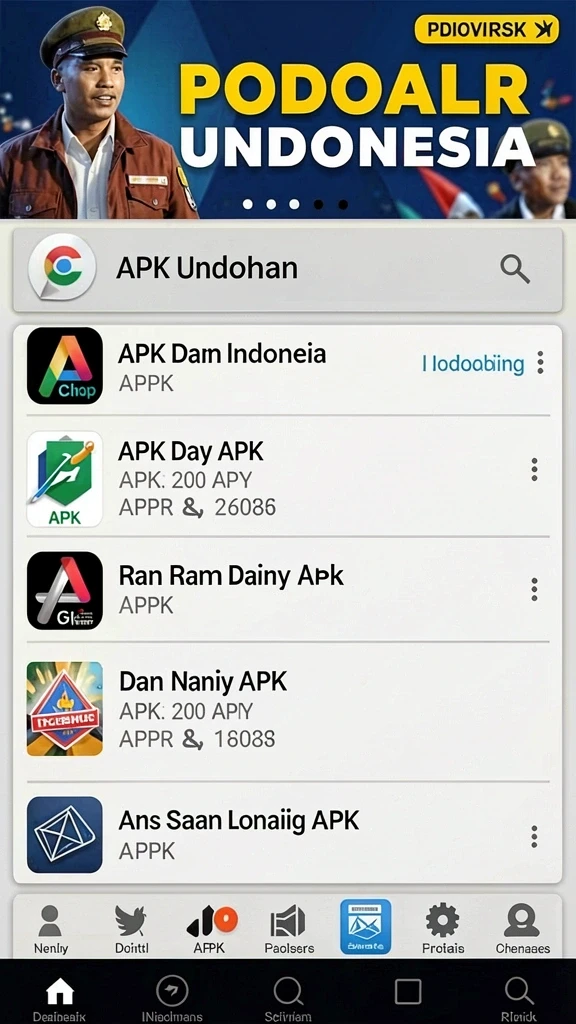Viewport: 576px width, 1024px height.
Task: Open overflow menu for Ran Ram Dainy APK
Action: (534, 590)
